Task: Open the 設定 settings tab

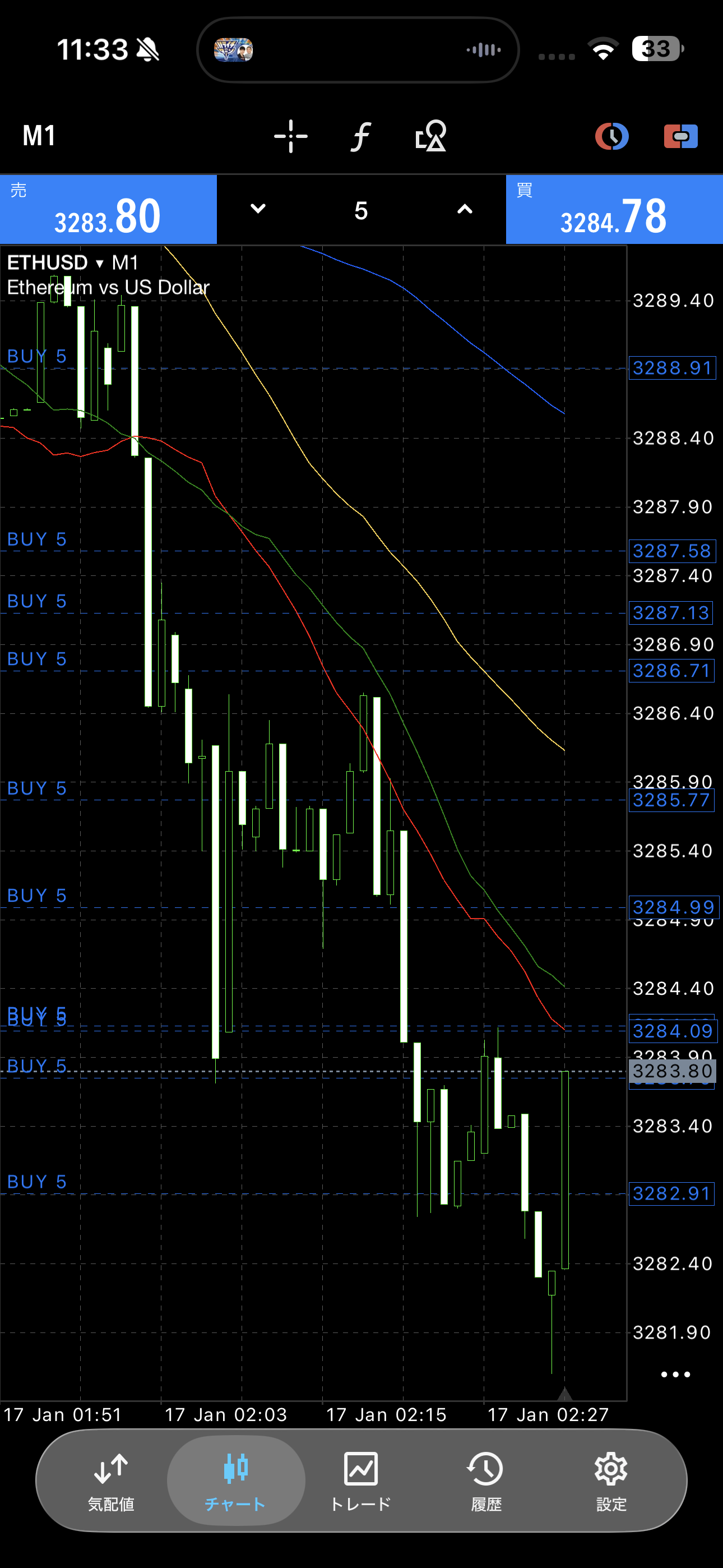Action: coord(611,1481)
